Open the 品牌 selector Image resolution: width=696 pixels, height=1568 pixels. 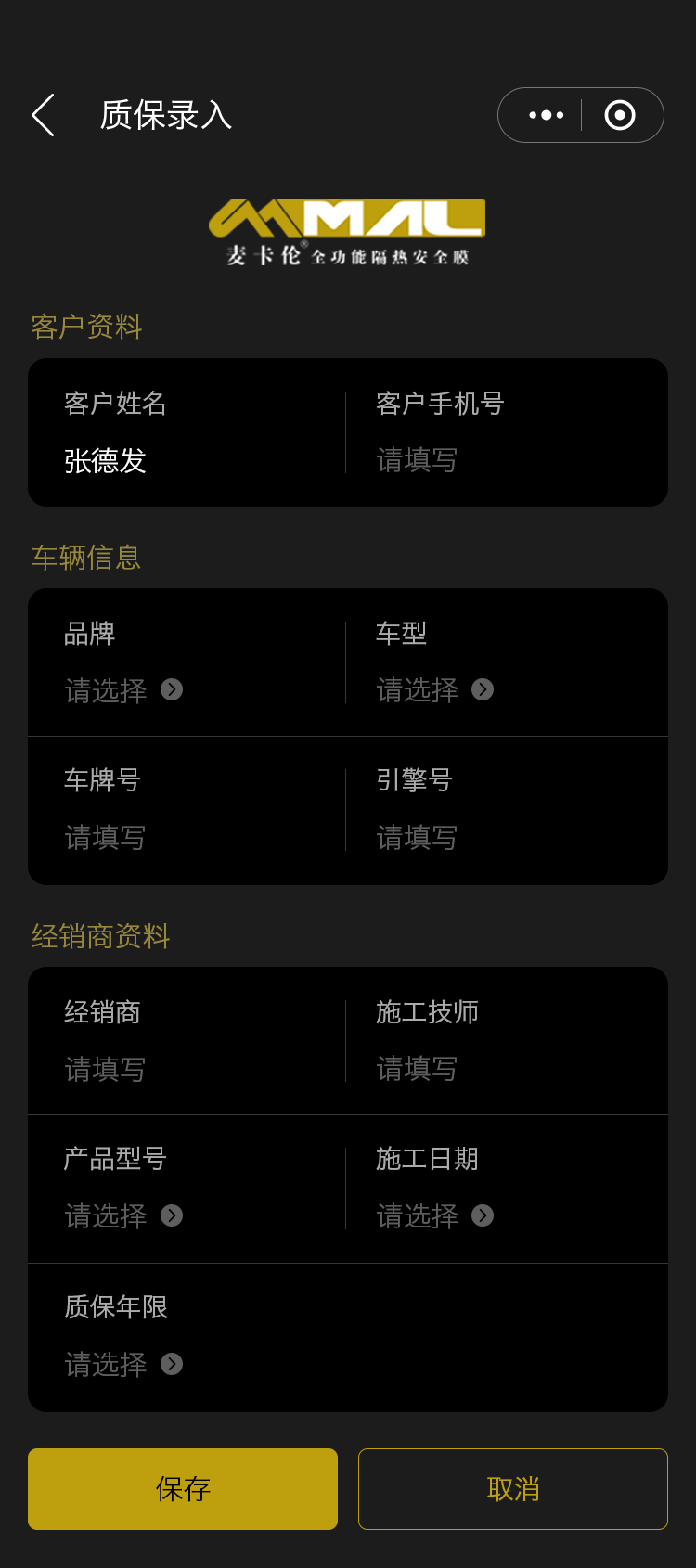coord(123,690)
